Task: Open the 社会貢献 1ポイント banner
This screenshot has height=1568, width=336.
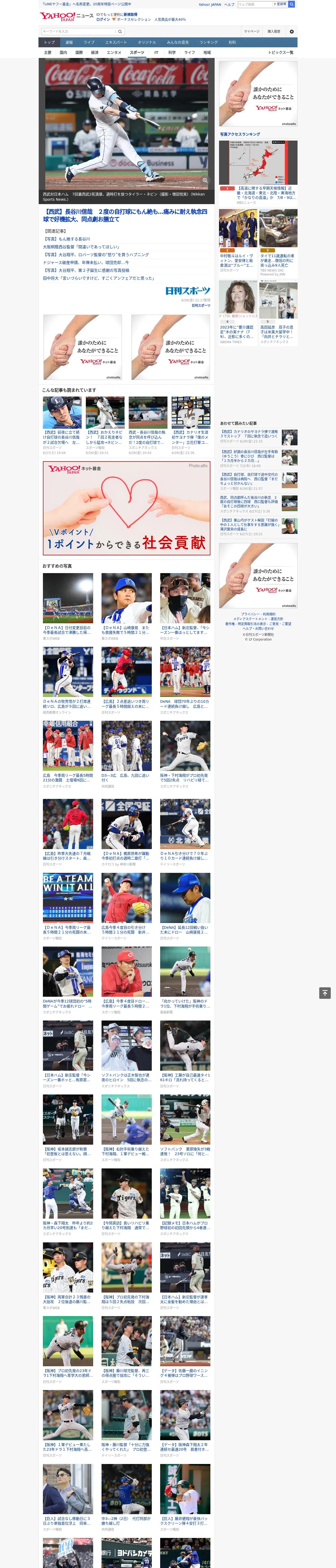Action: point(126,508)
